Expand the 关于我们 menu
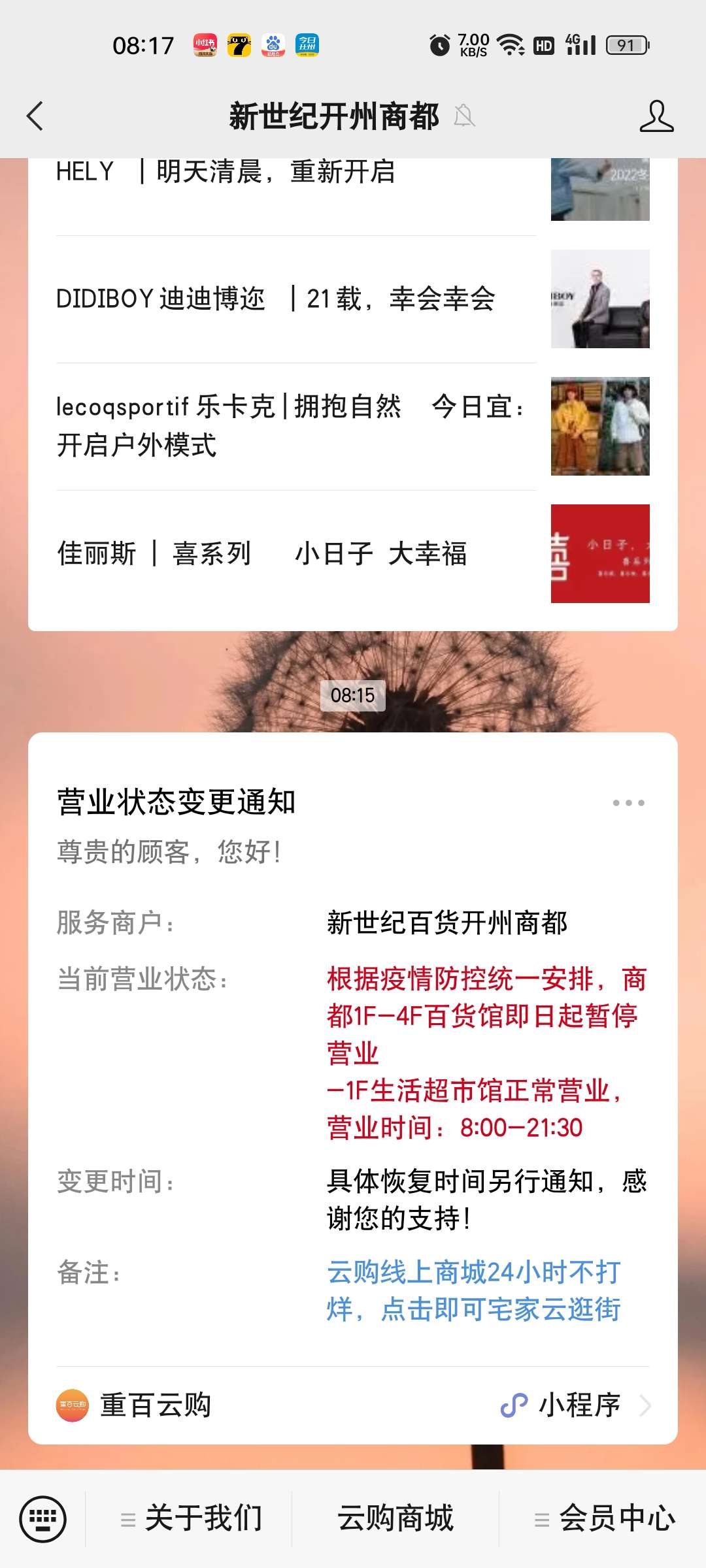706x1568 pixels. click(x=191, y=1518)
